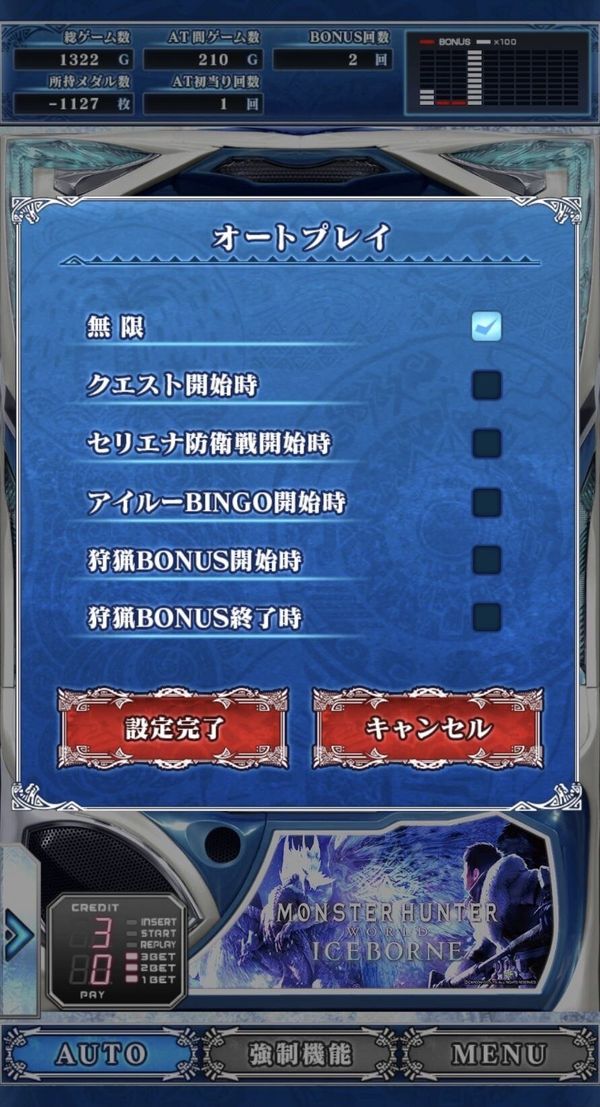Uncheck the 無限 checkbox
600x1107 pixels.
487,327
